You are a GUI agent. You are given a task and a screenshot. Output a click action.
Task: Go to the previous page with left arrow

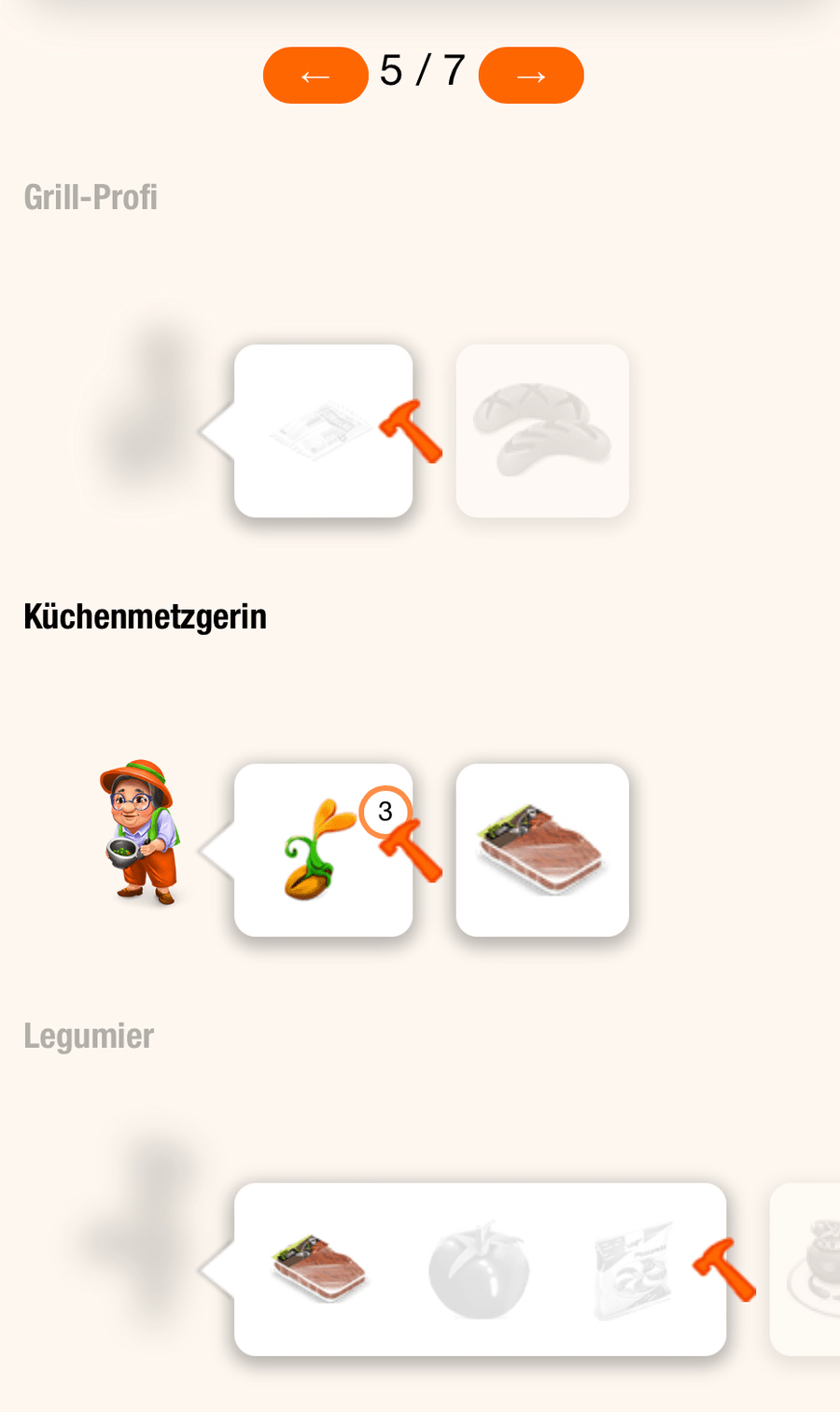point(315,76)
